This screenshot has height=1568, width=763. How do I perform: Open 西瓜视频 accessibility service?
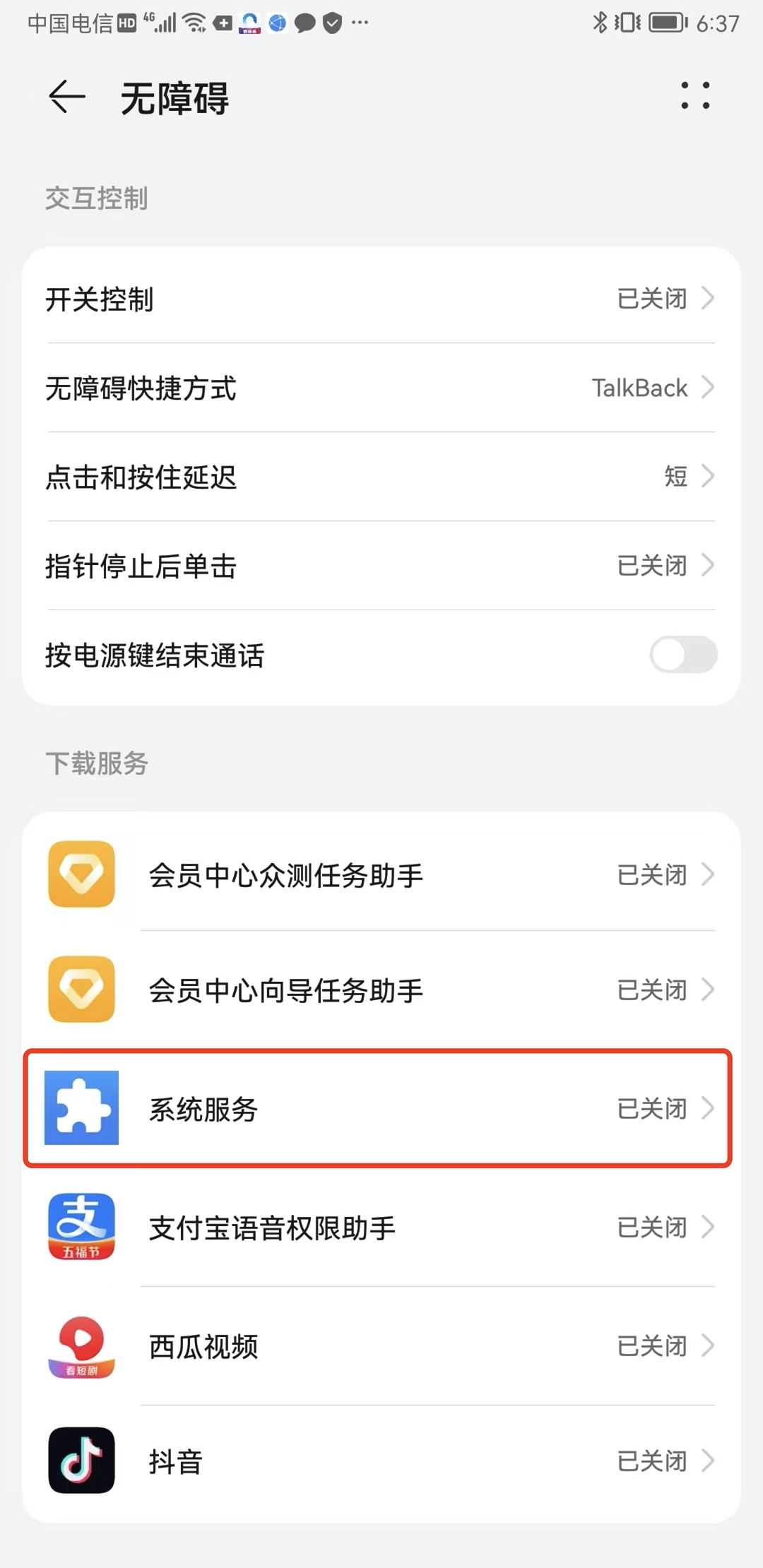pyautogui.click(x=381, y=1346)
